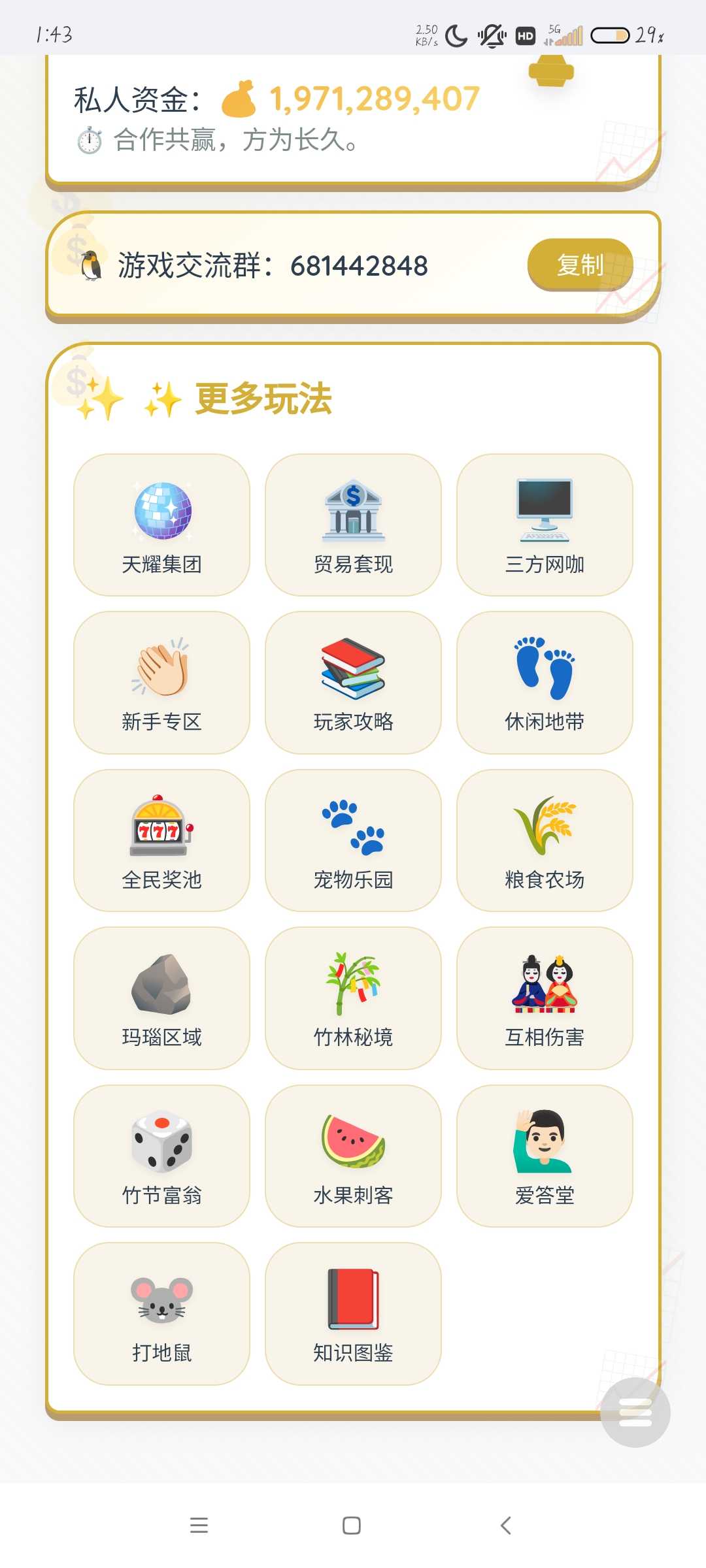The height and width of the screenshot is (1568, 706).
Task: Tap the floating menu button
Action: click(635, 1412)
